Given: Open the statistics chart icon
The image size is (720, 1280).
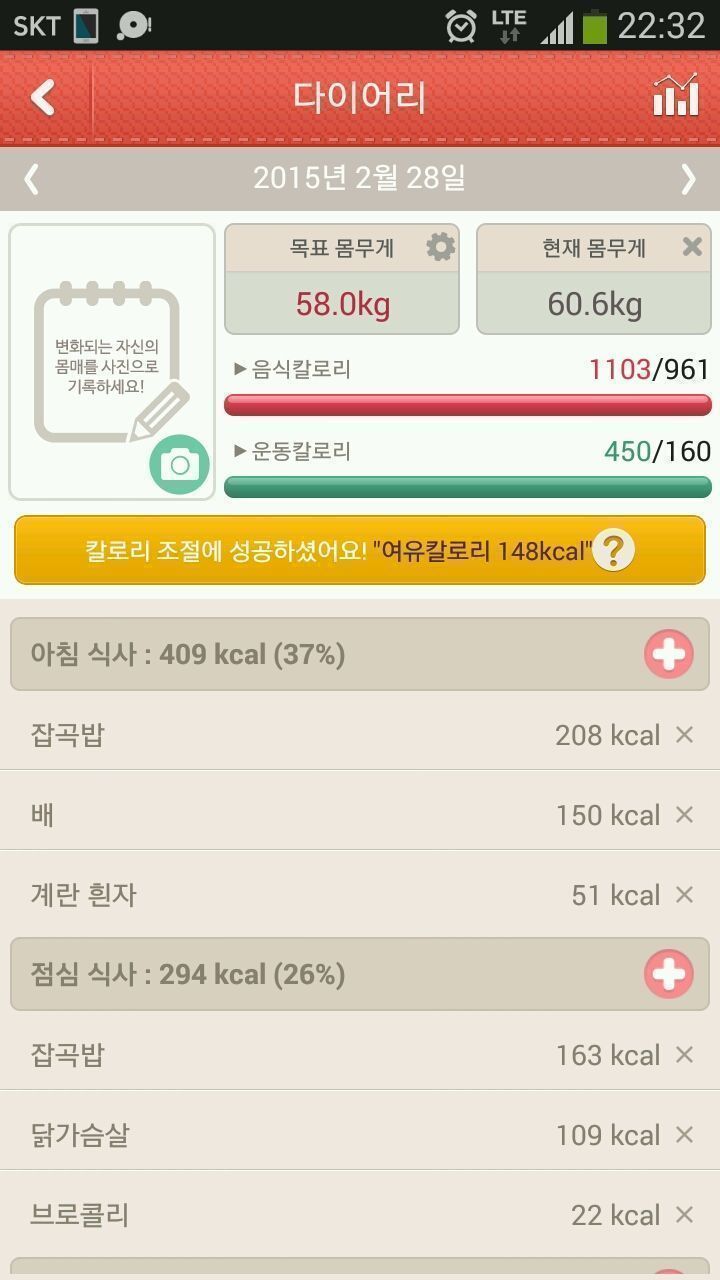Looking at the screenshot, I should (675, 97).
